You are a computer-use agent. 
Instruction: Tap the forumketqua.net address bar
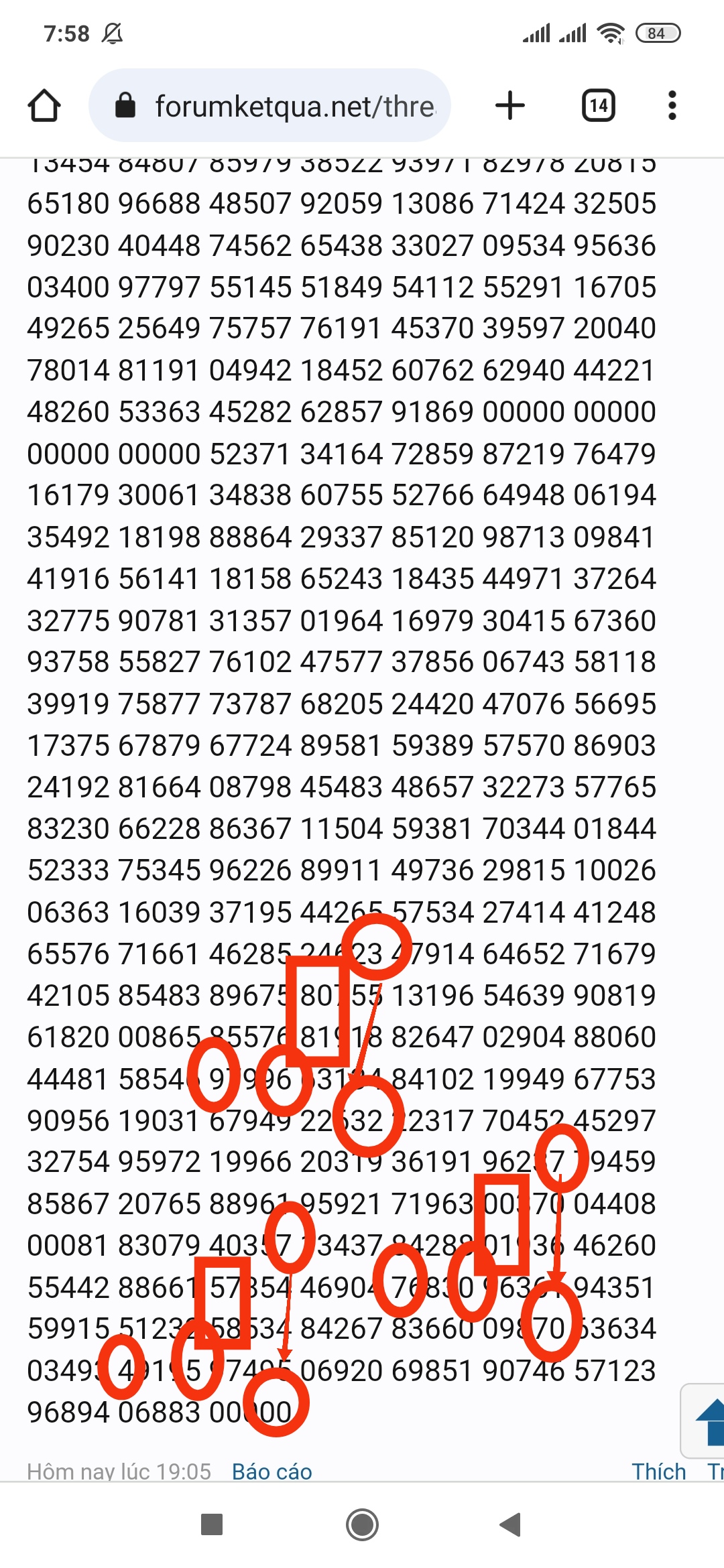269,106
